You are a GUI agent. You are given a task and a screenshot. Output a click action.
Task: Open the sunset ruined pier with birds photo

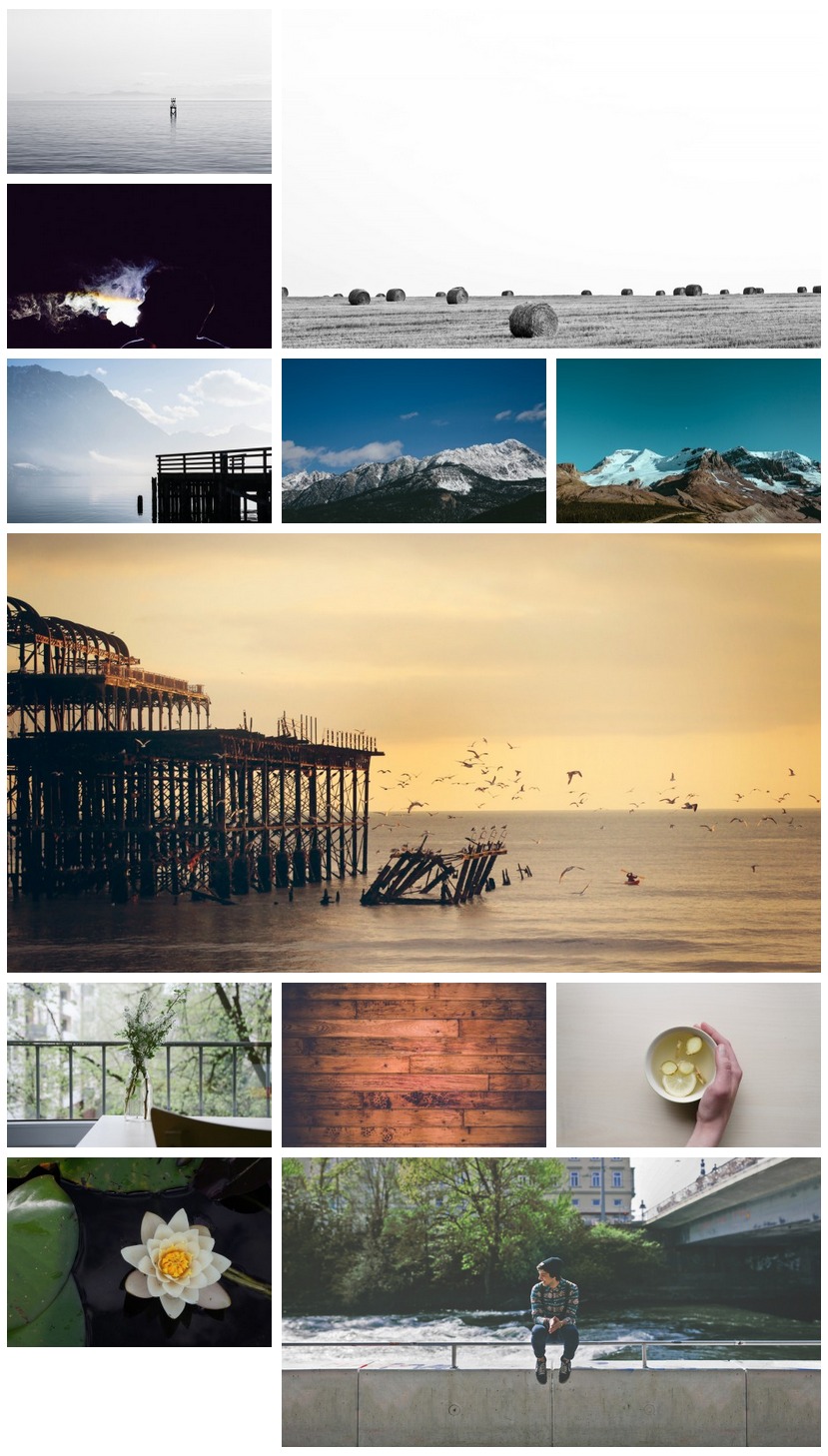414,753
